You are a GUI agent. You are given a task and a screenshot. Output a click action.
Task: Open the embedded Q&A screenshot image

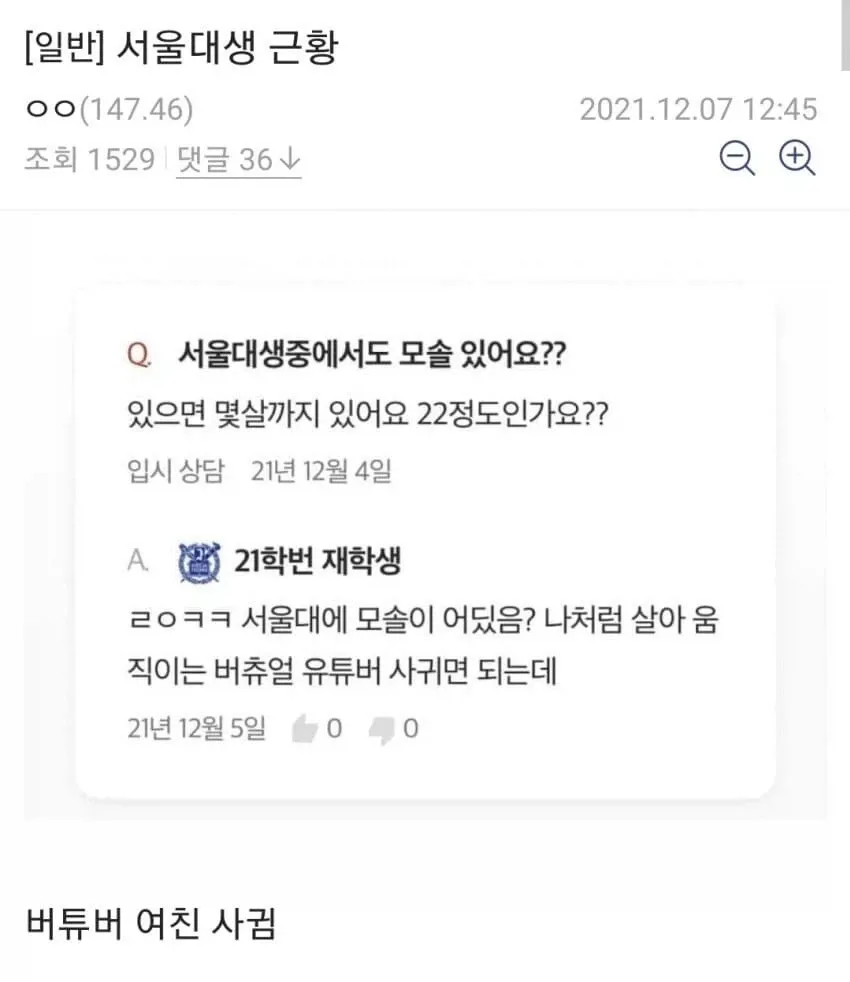[x=425, y=540]
